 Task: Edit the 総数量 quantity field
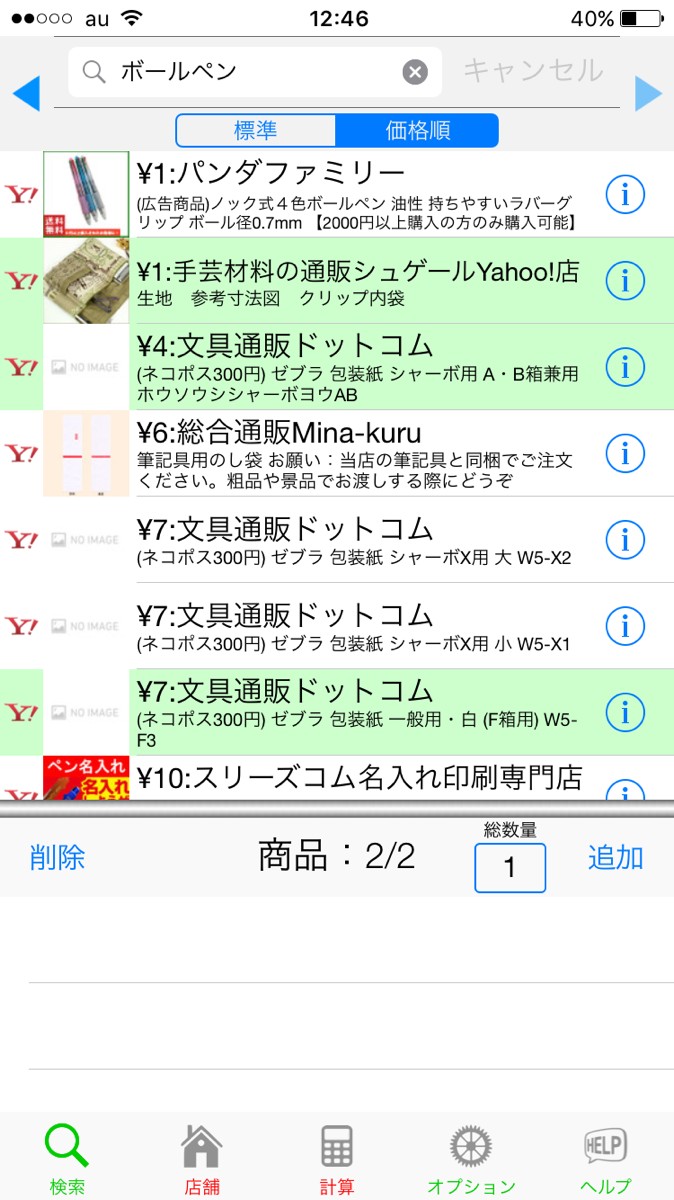pos(510,867)
